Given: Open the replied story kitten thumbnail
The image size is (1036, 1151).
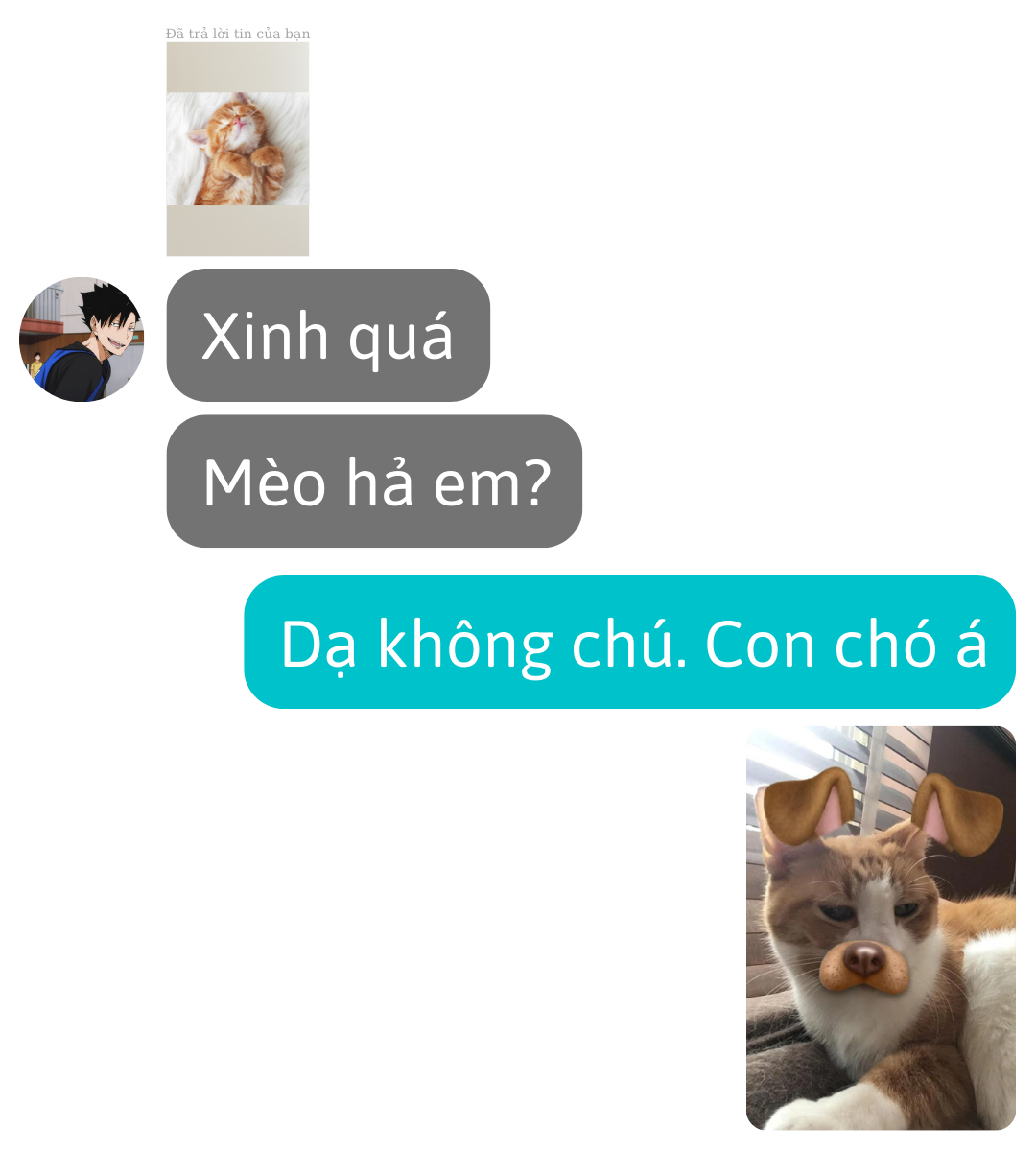Looking at the screenshot, I should pyautogui.click(x=238, y=149).
